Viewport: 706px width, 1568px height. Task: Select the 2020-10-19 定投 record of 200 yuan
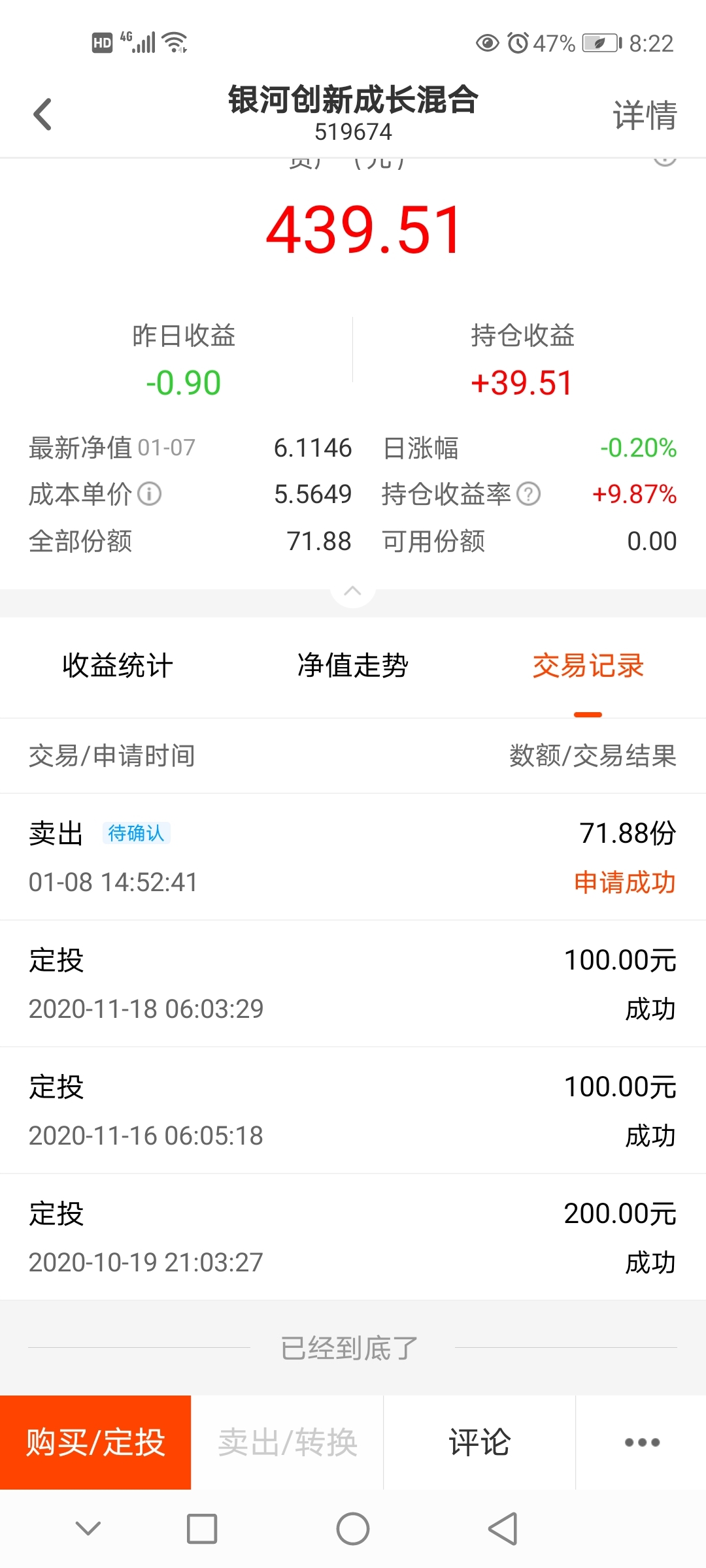click(x=353, y=1235)
